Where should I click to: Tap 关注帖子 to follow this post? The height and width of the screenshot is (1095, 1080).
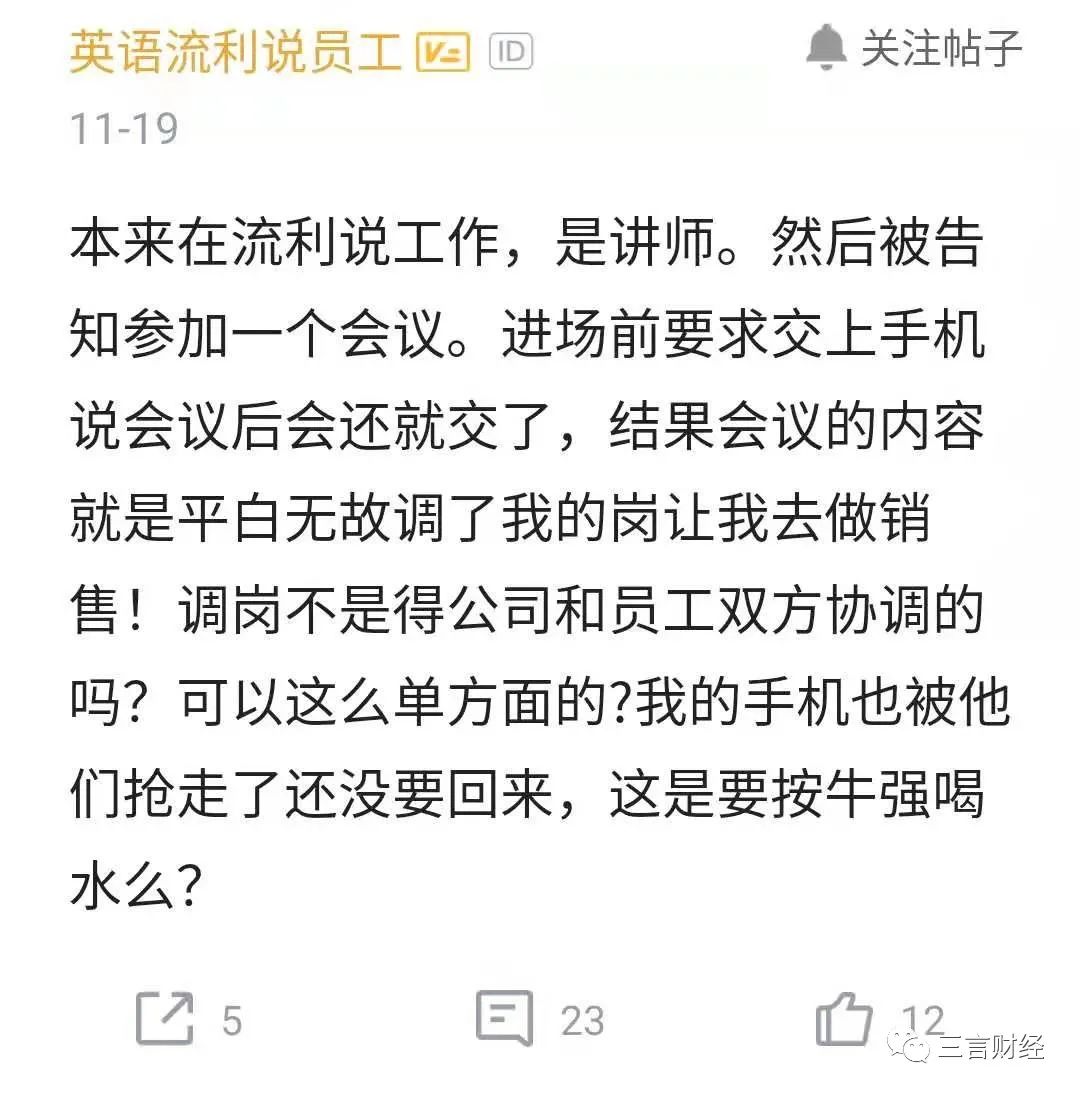(914, 49)
